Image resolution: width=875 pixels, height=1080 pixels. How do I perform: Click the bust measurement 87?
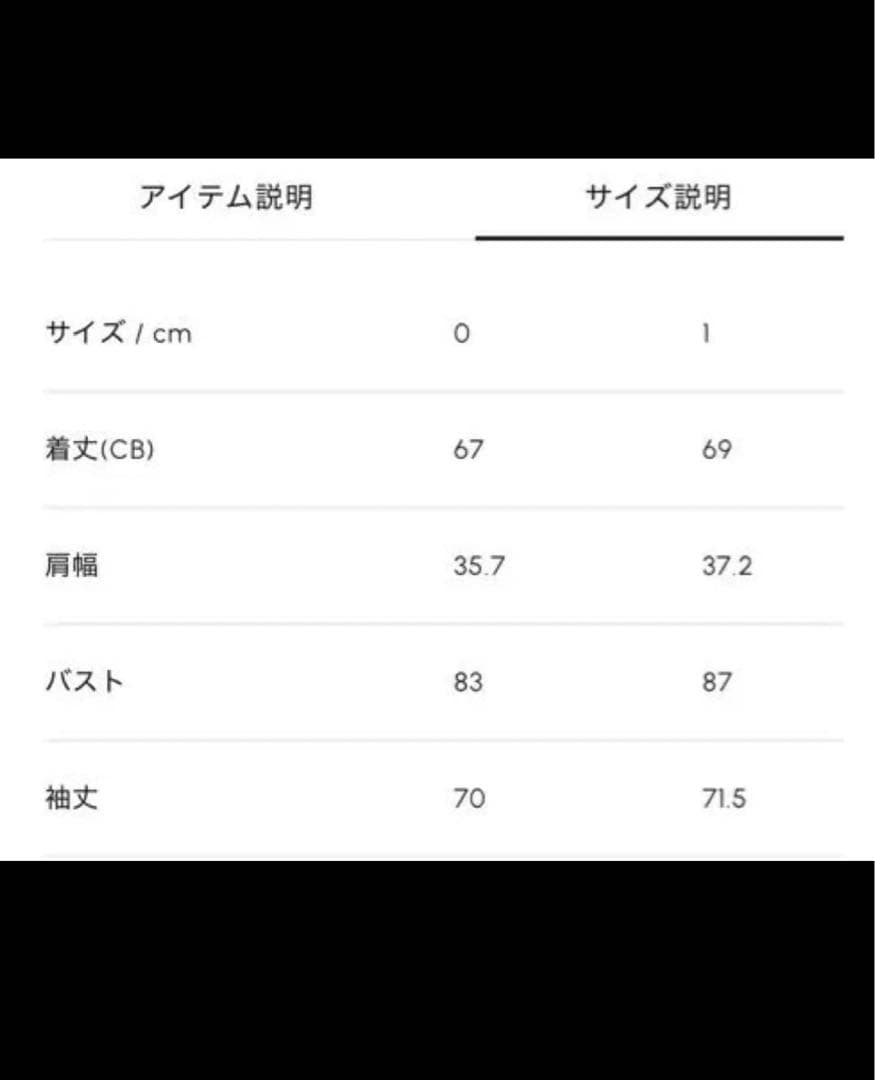click(714, 681)
